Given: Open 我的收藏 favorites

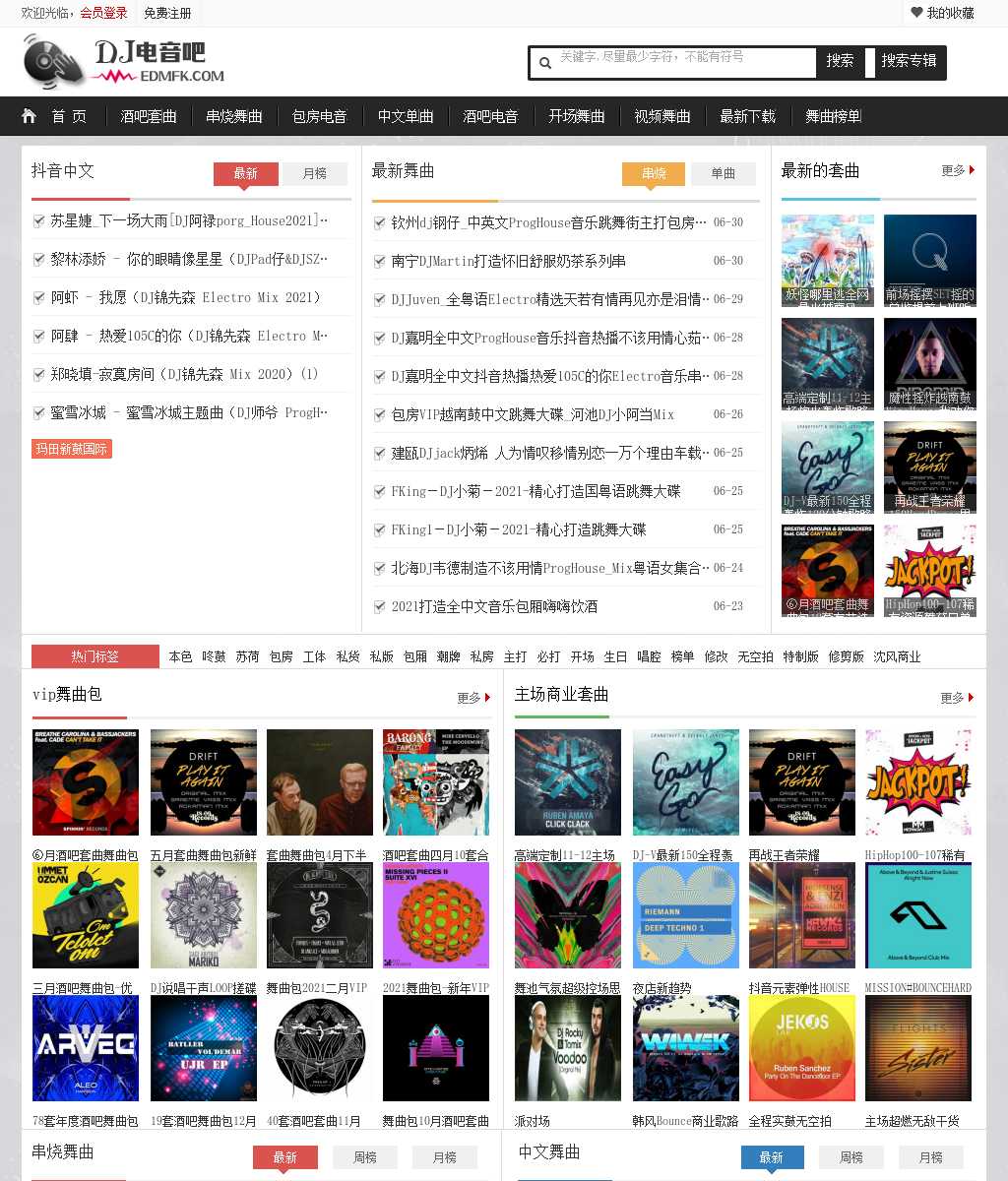Looking at the screenshot, I should point(942,13).
